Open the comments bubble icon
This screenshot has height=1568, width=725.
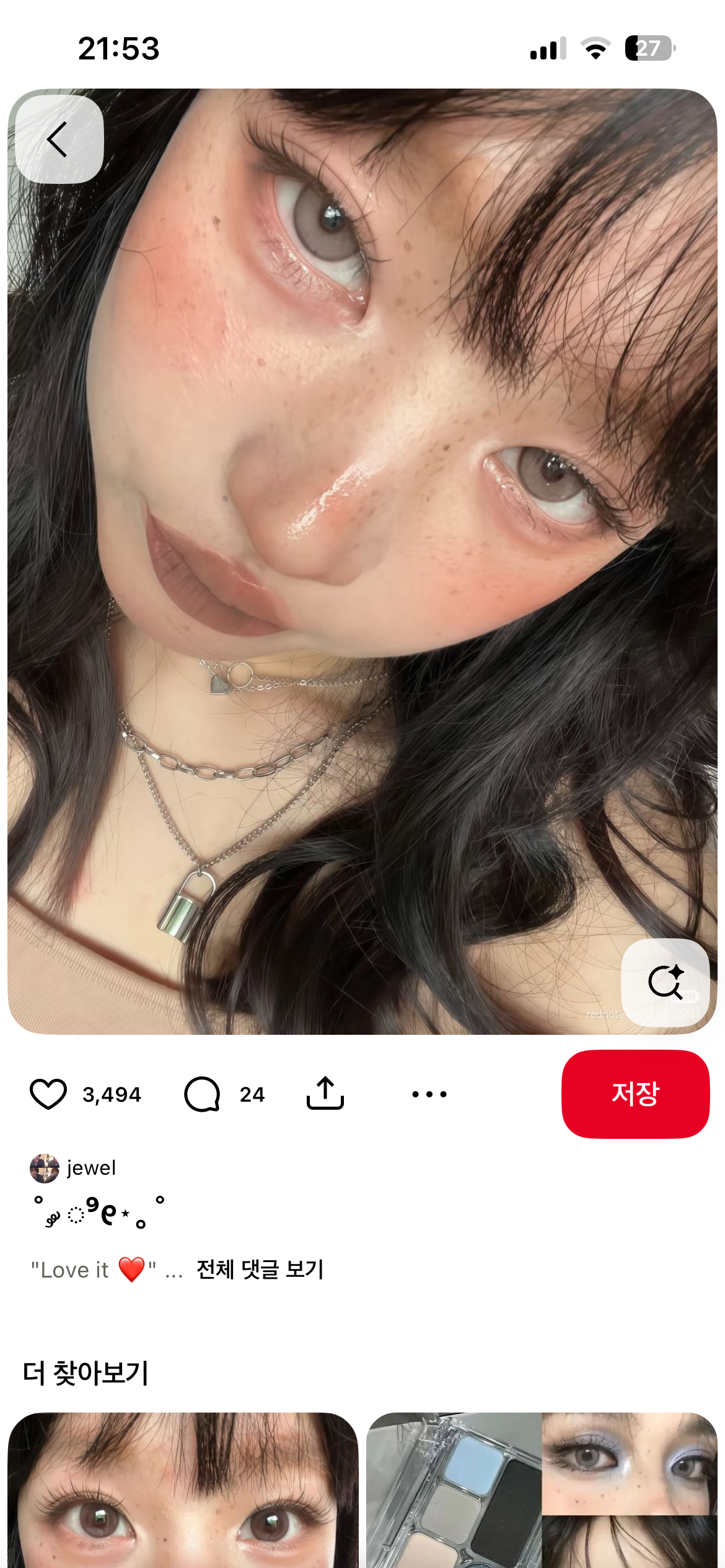tap(202, 1094)
